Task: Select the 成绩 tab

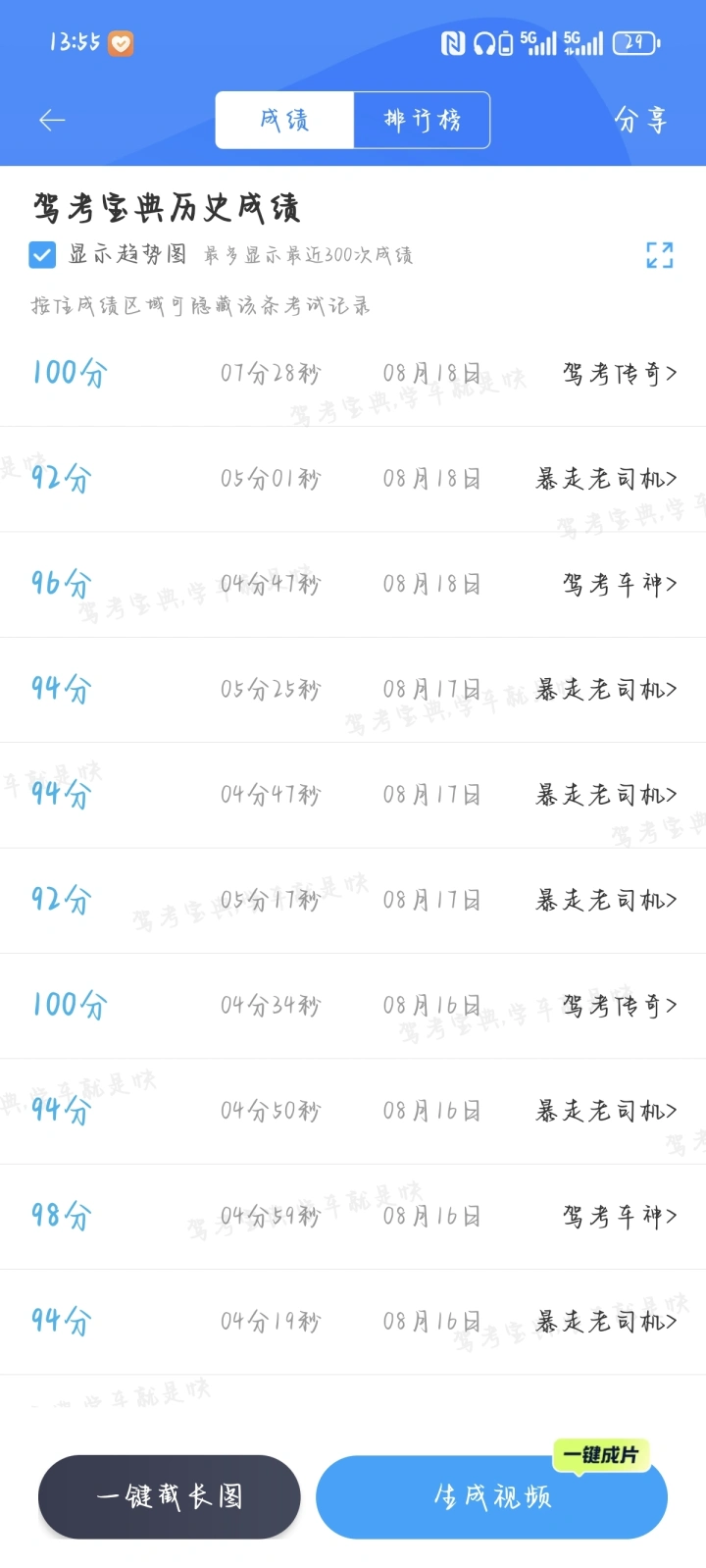Action: pyautogui.click(x=284, y=120)
